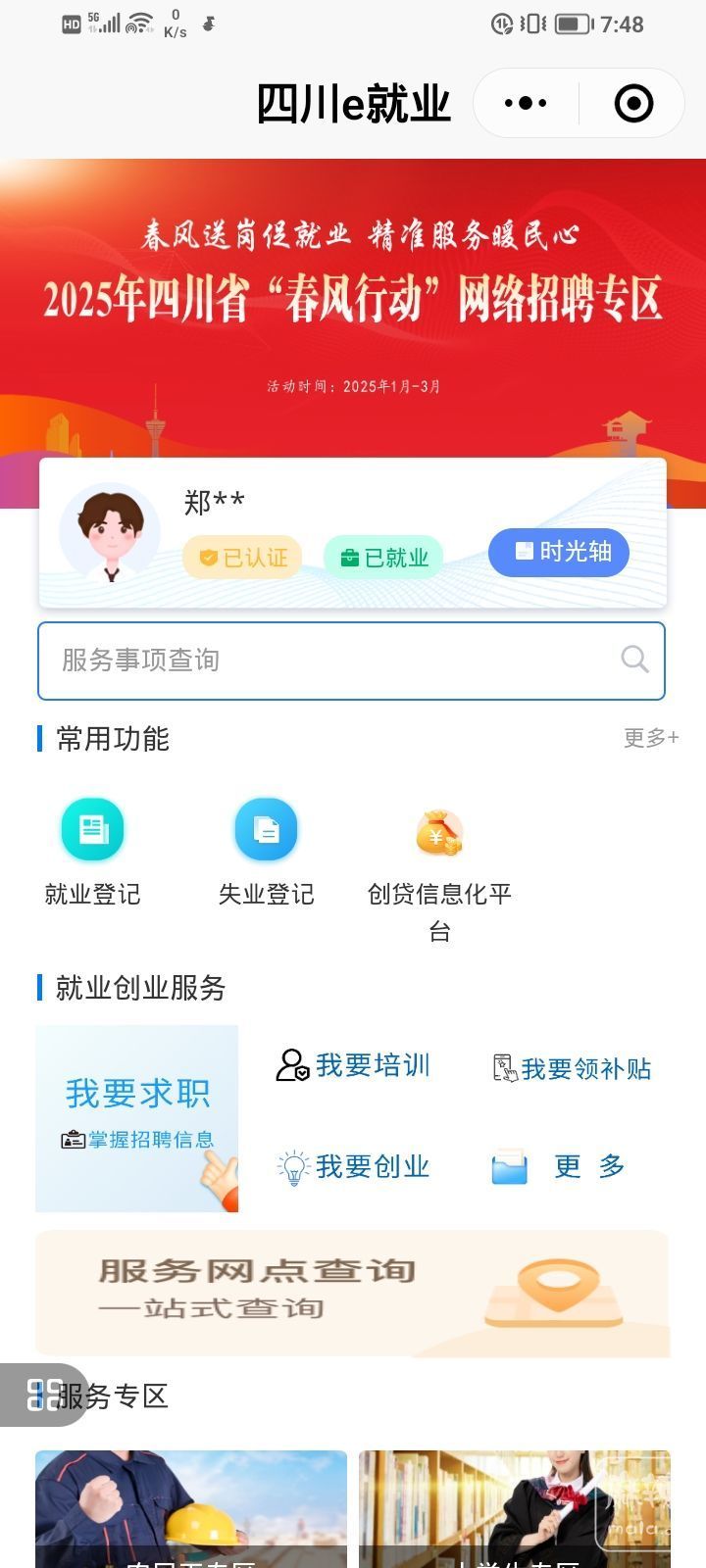Open the mini program more options menu
The height and width of the screenshot is (1568, 706).
[526, 103]
